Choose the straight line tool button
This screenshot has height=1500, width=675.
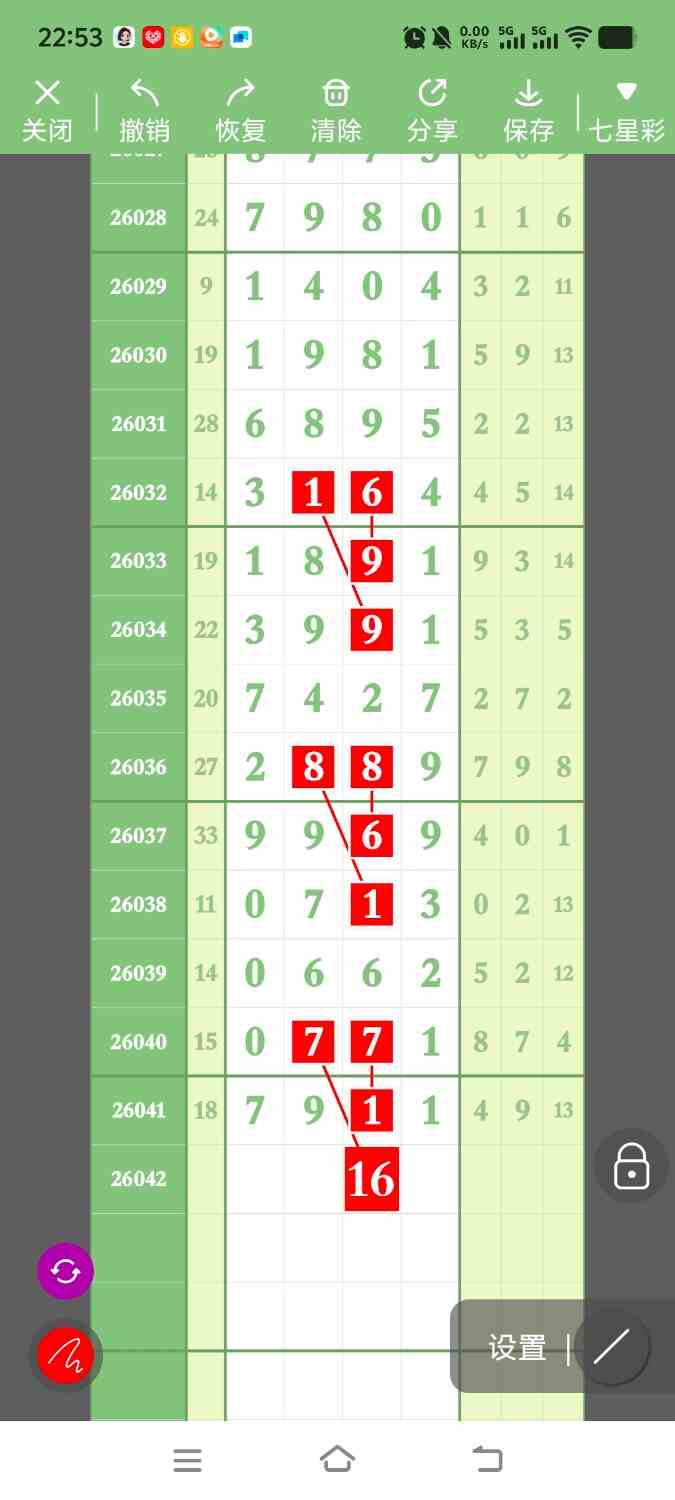click(x=611, y=1347)
